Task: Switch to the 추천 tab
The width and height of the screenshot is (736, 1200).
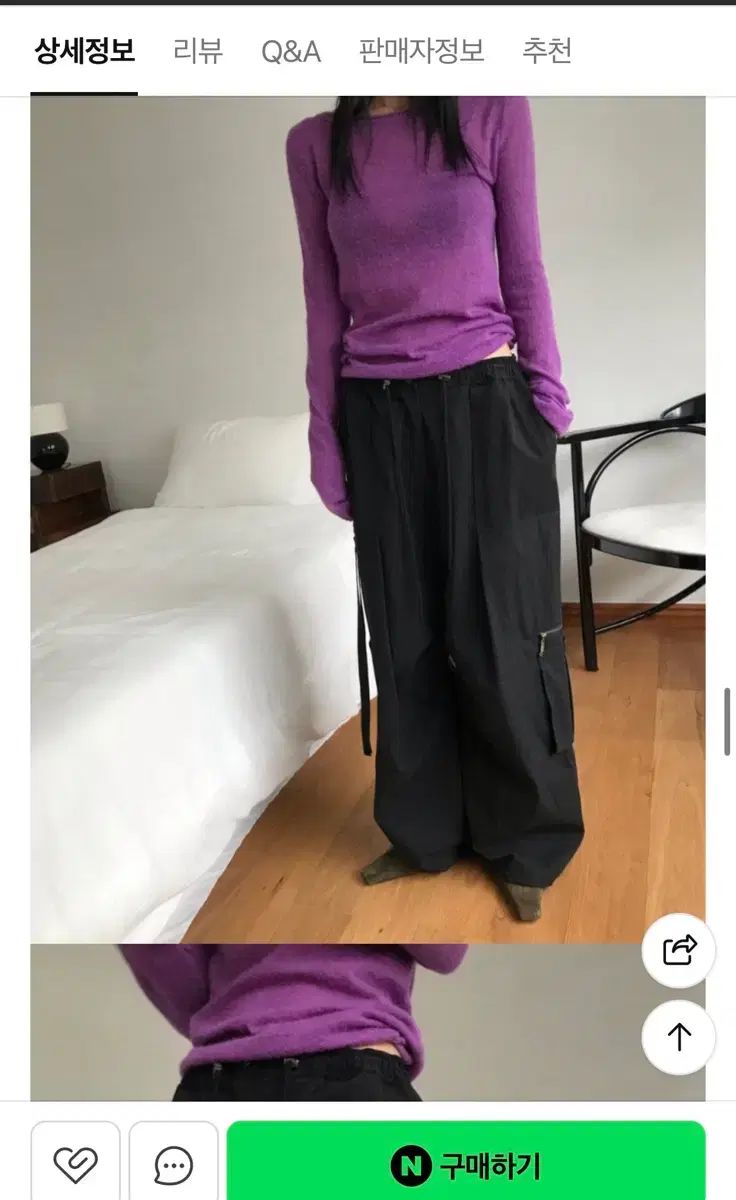Action: (x=547, y=51)
